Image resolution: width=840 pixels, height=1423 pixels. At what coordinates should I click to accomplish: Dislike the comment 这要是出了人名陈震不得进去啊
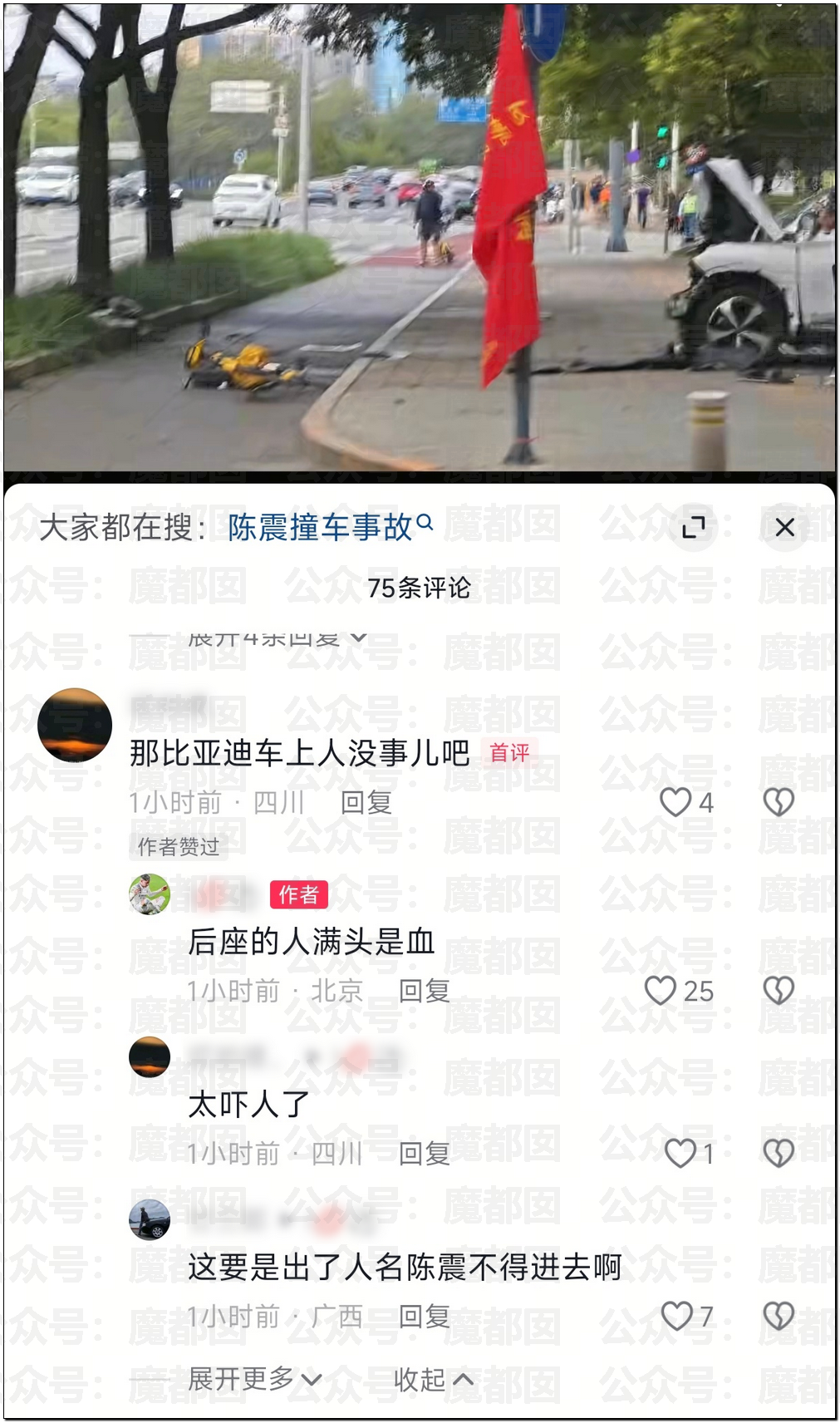[x=779, y=1317]
